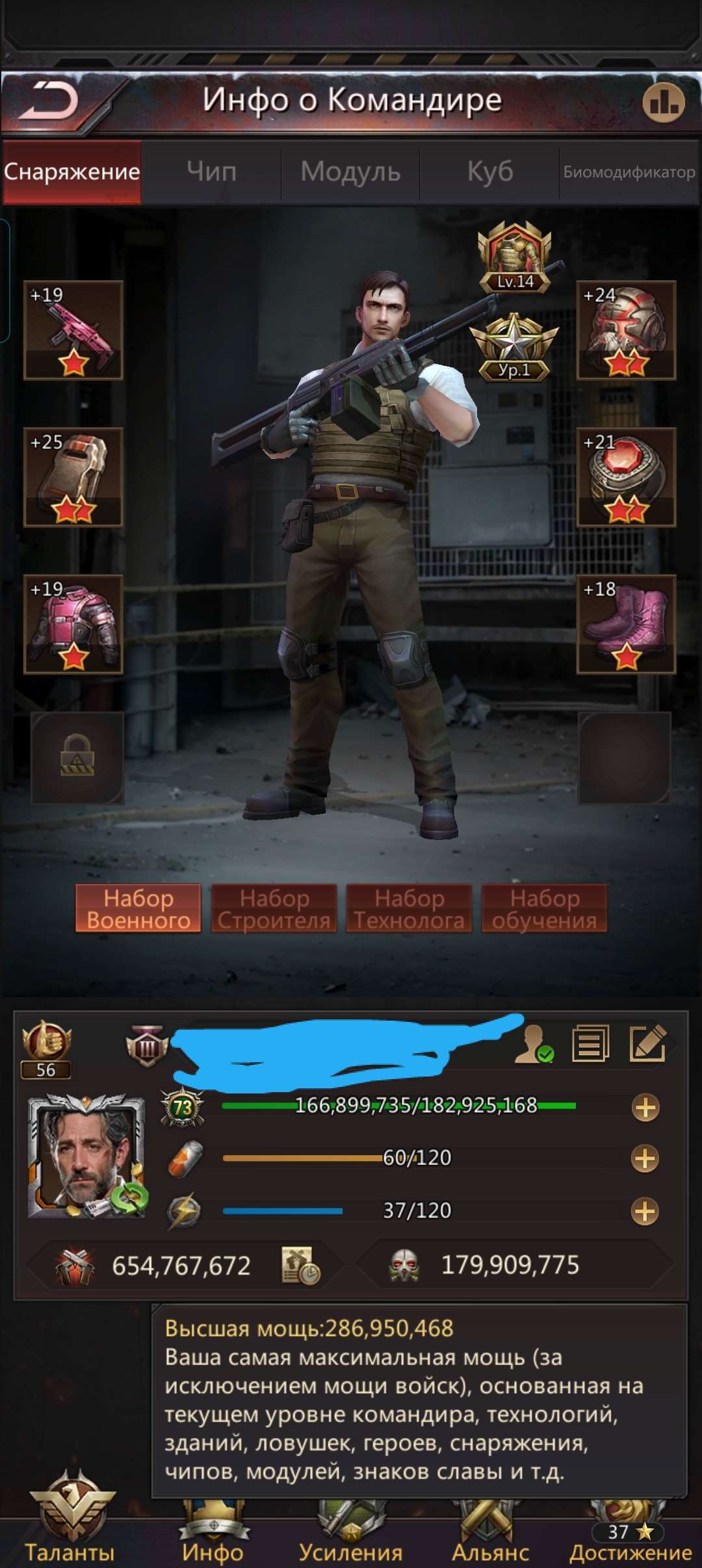Screen dimensions: 702x1568
Task: Open the Альянс section
Action: pos(490,1531)
